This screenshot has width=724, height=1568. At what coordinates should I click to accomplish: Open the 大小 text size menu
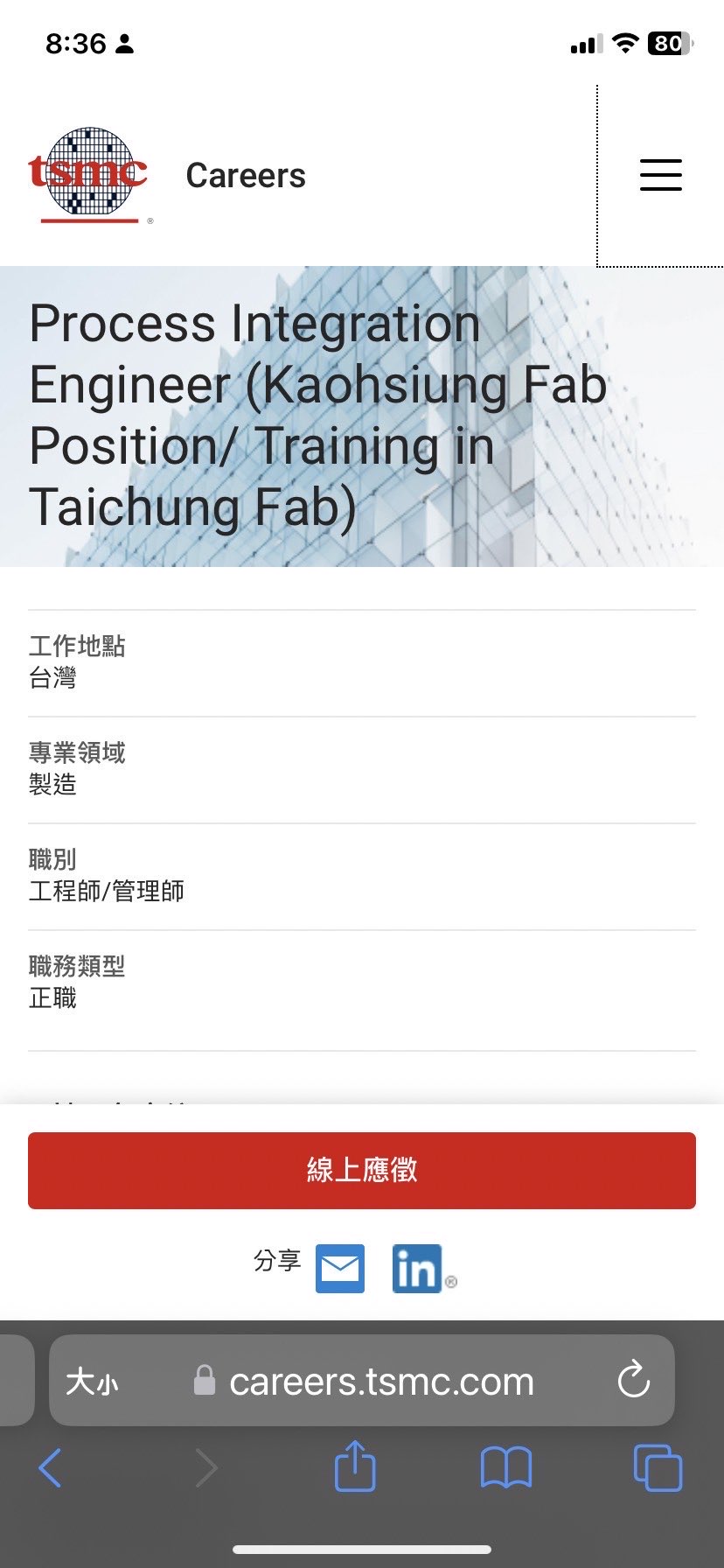pos(92,1382)
